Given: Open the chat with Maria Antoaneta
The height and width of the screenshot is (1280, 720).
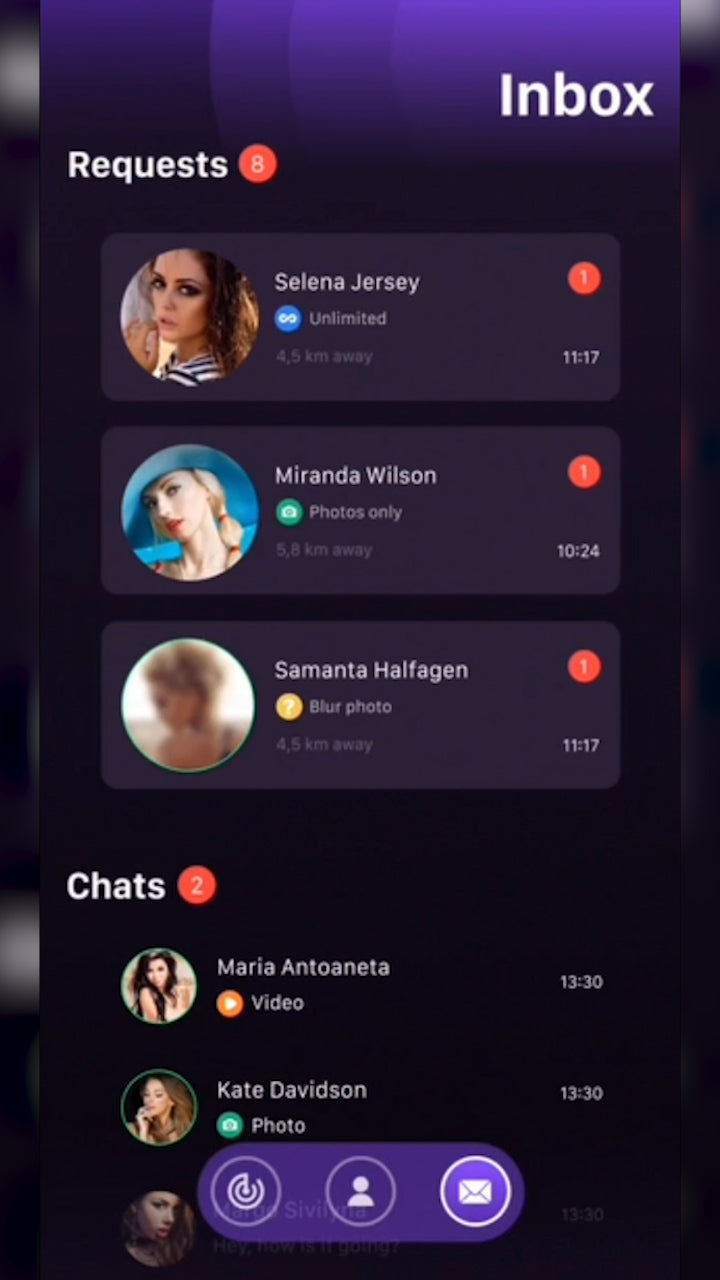Looking at the screenshot, I should coord(360,985).
